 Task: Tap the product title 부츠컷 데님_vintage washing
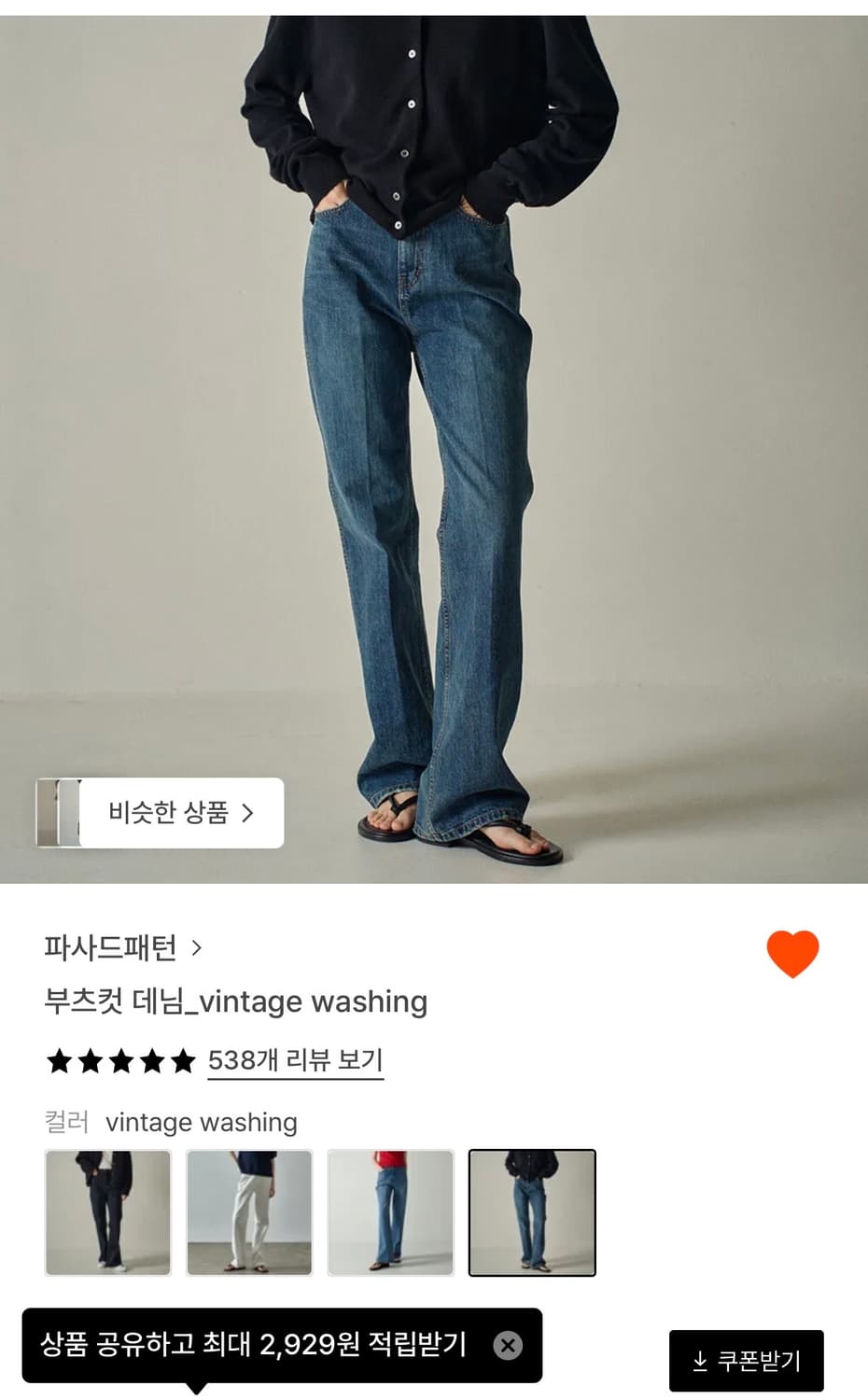(236, 1001)
